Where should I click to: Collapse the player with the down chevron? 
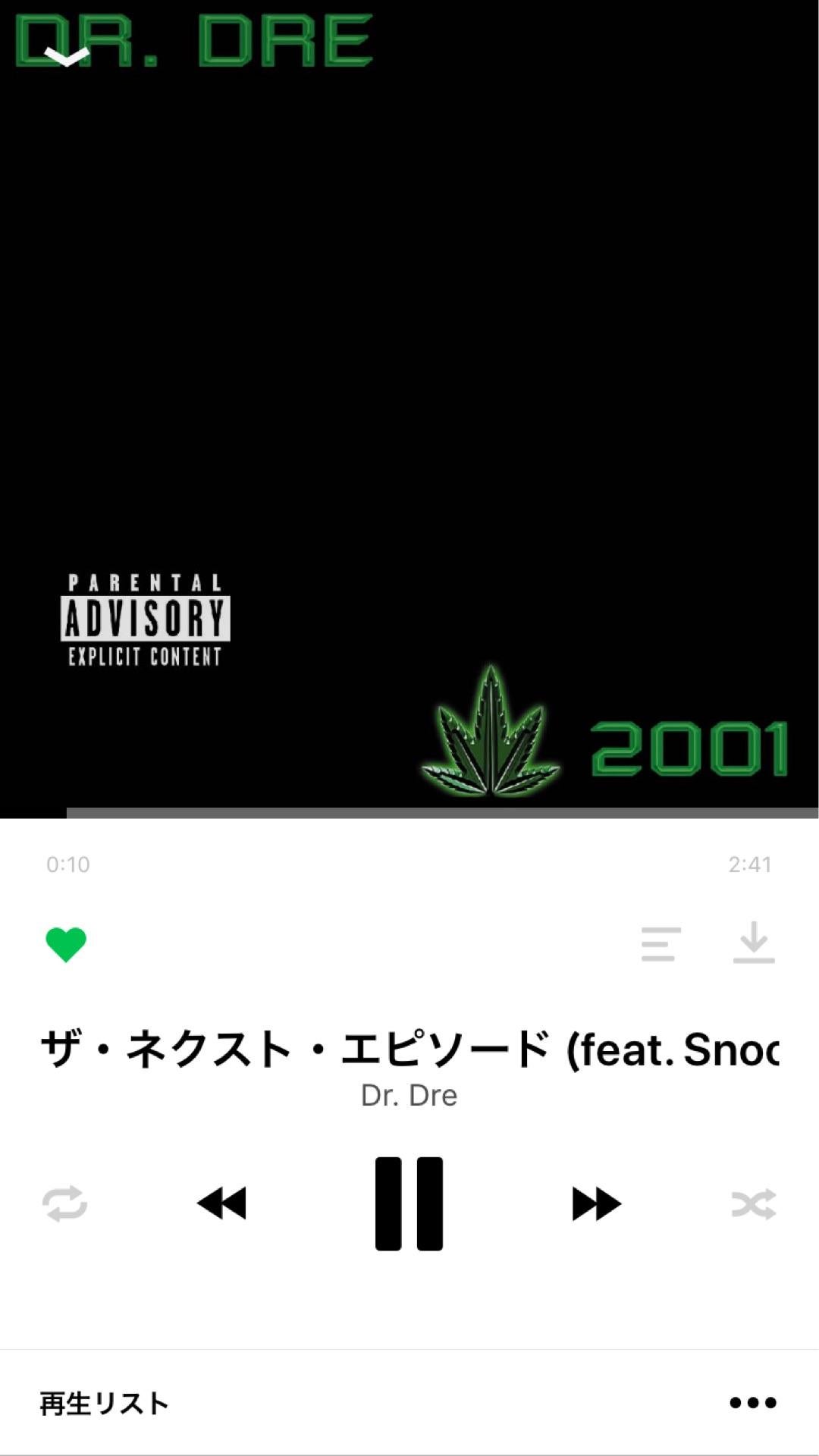pyautogui.click(x=67, y=57)
